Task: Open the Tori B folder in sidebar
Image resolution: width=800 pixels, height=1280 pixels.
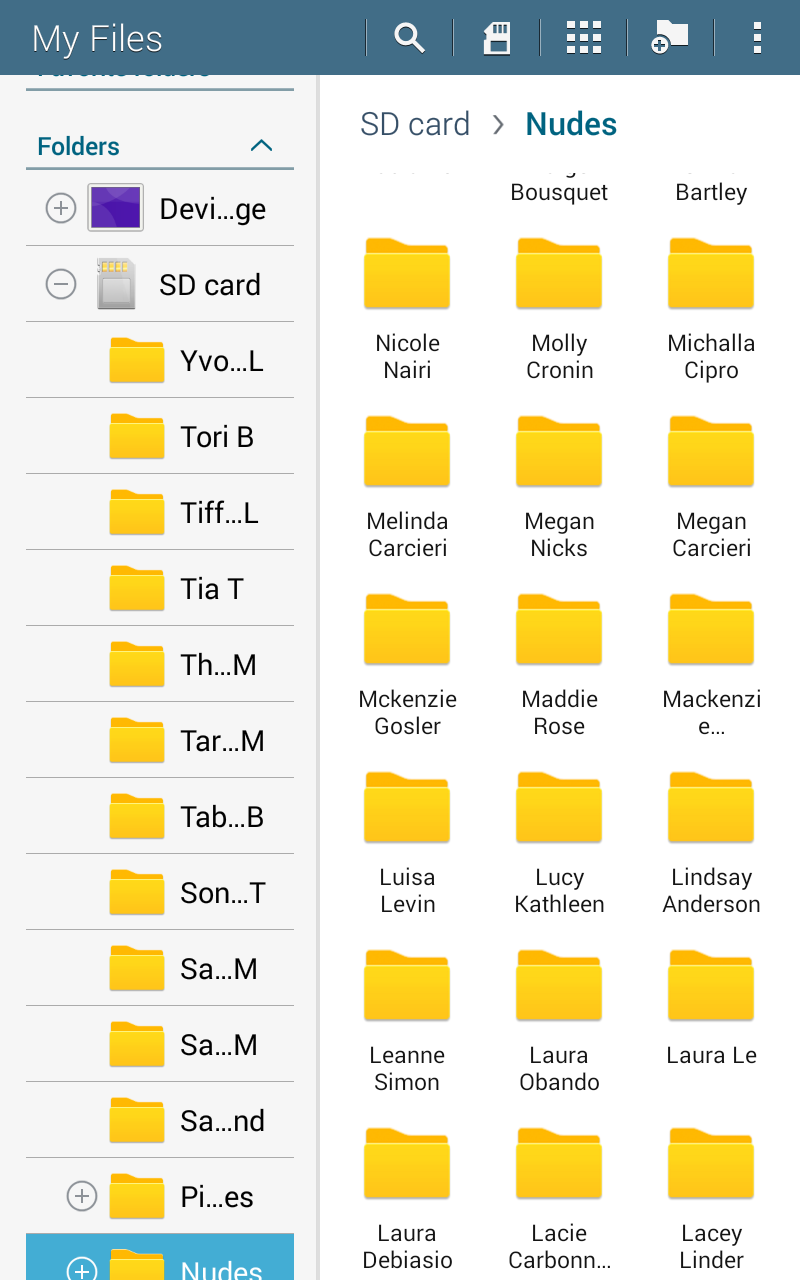Action: pyautogui.click(x=160, y=436)
